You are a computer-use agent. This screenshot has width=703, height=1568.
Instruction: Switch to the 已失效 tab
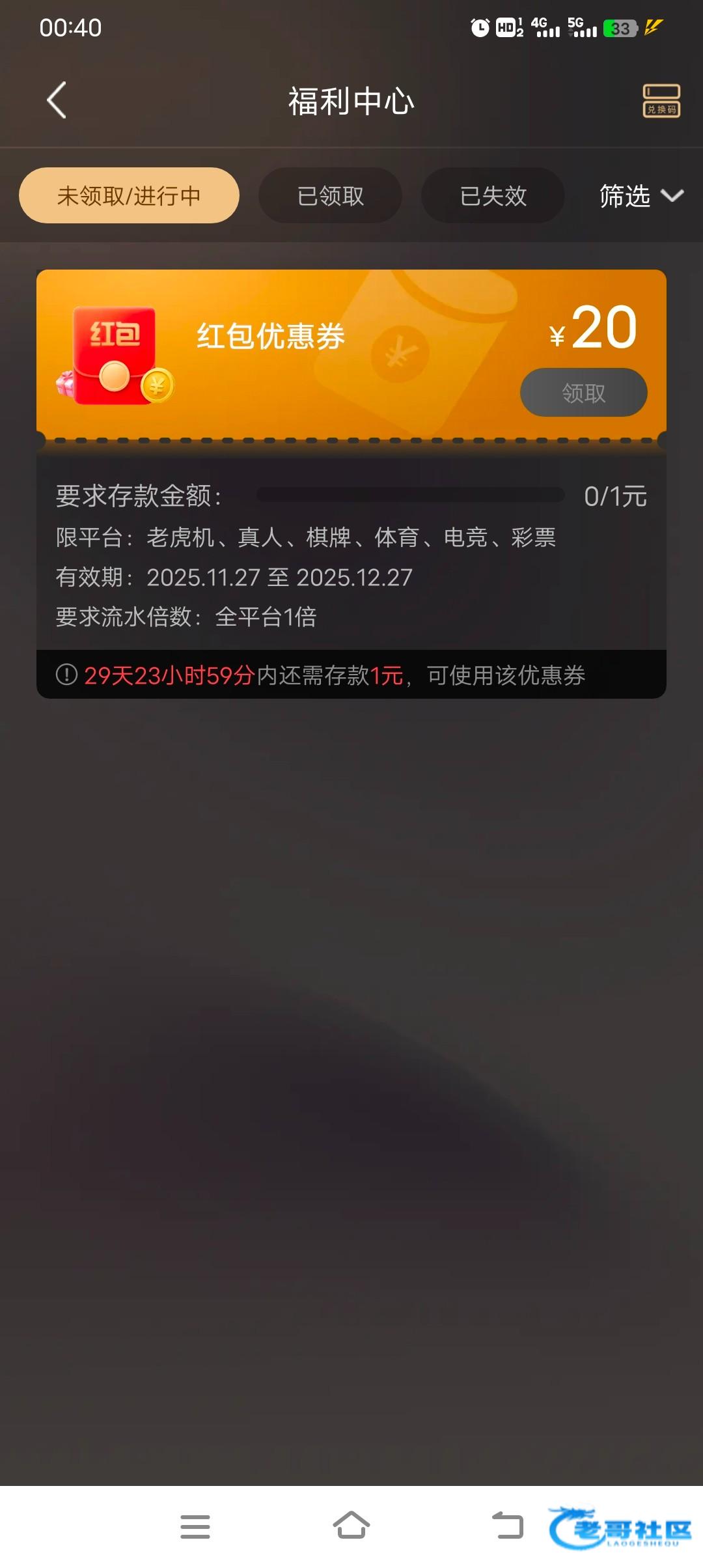tap(493, 195)
